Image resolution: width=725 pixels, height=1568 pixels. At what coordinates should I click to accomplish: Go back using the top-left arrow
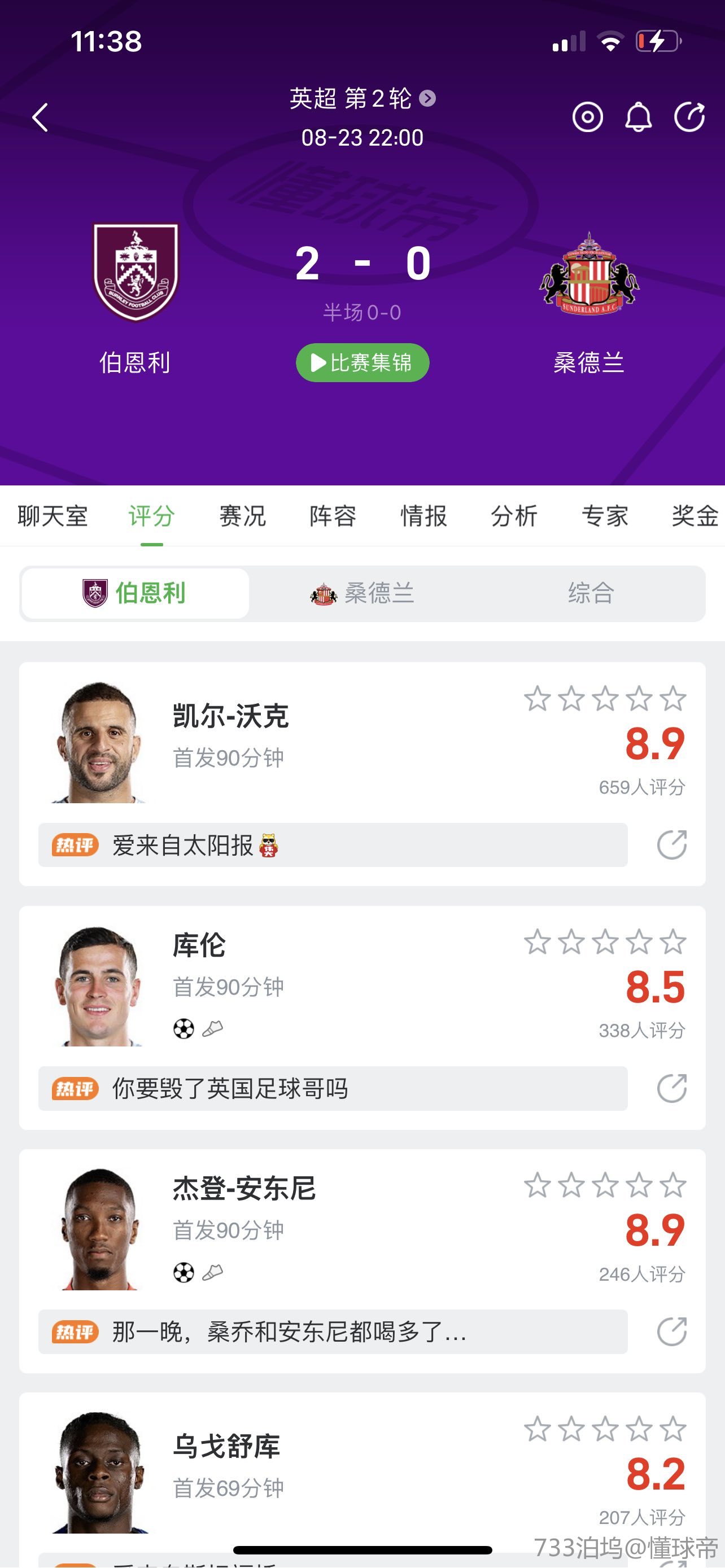[x=40, y=117]
